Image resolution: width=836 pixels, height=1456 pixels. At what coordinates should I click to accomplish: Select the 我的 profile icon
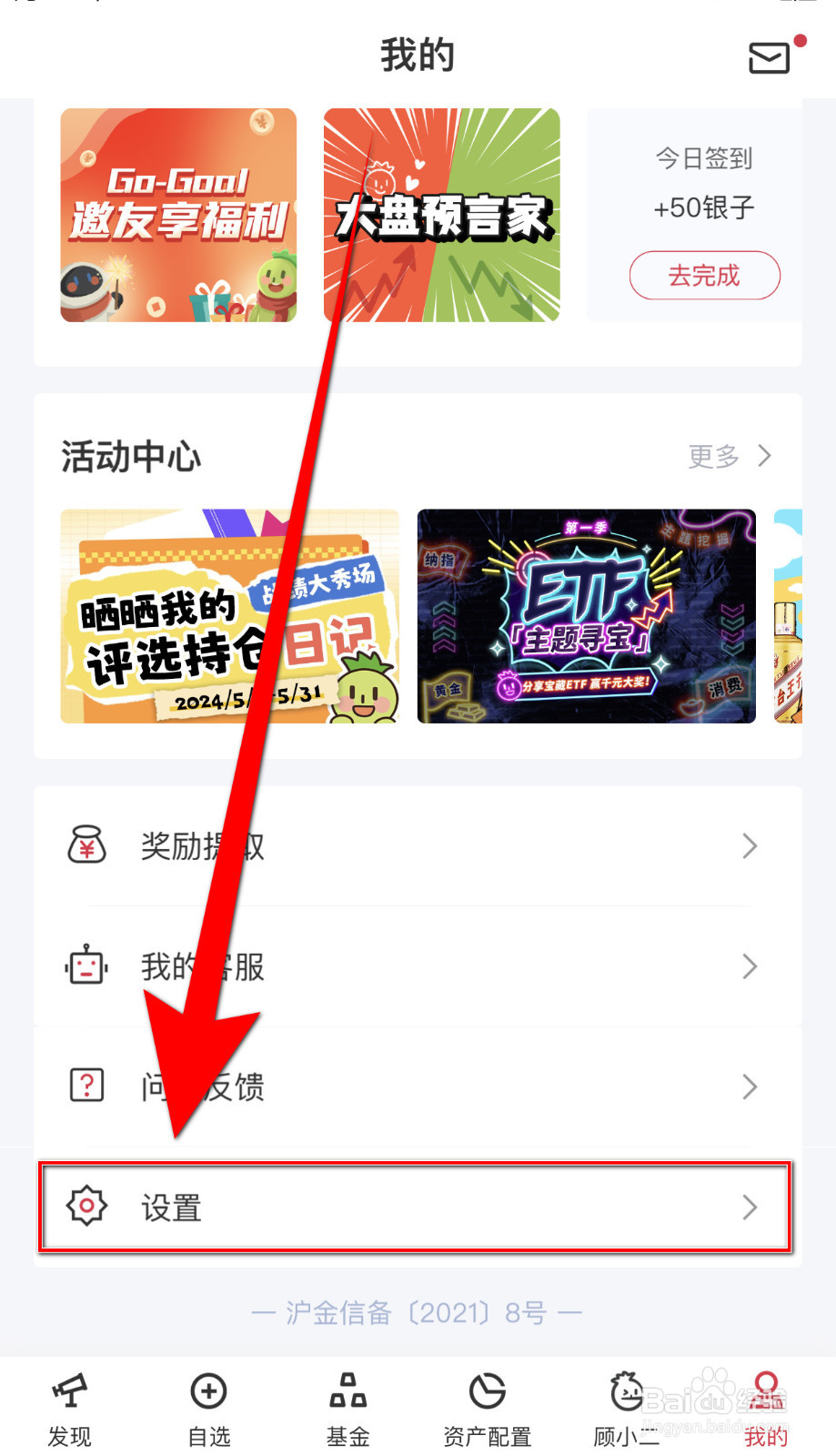tap(766, 1390)
